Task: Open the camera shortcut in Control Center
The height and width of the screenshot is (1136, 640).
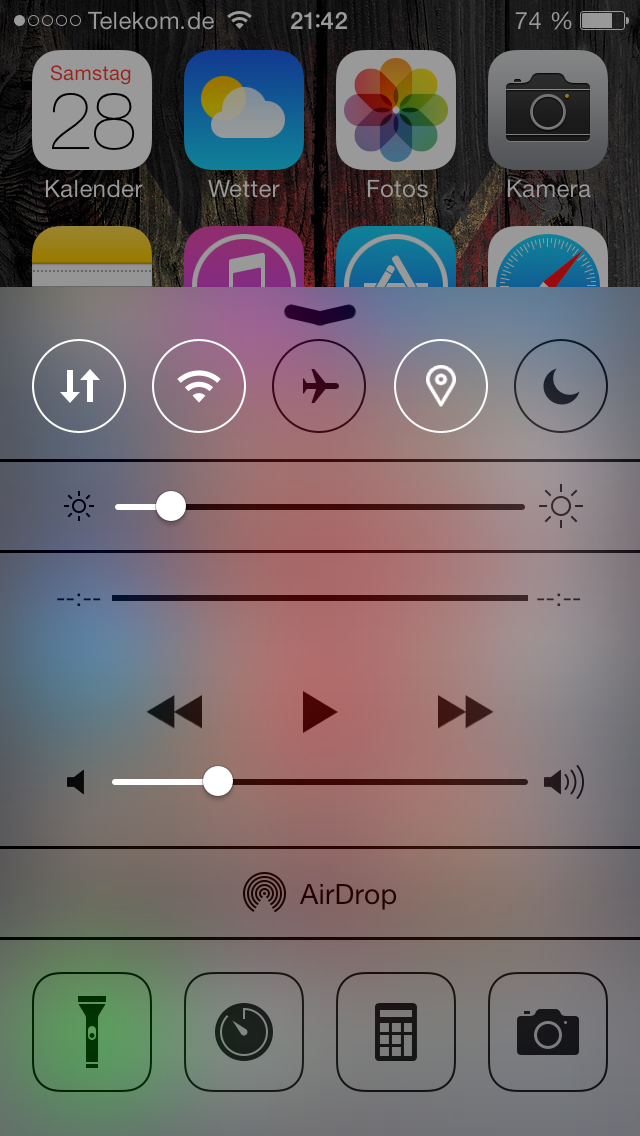Action: (x=548, y=1032)
